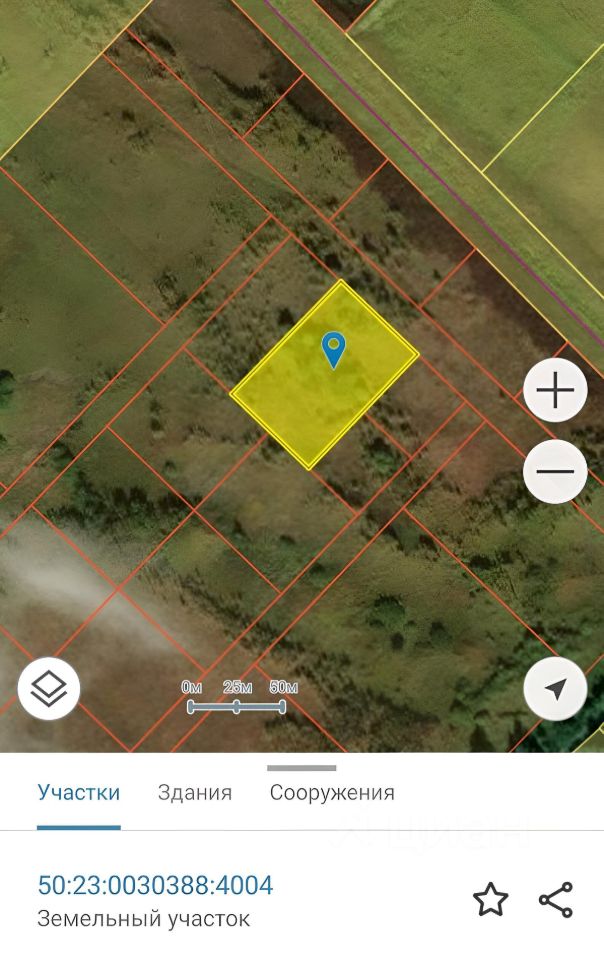Share this land parcel
The width and height of the screenshot is (604, 960).
[556, 900]
